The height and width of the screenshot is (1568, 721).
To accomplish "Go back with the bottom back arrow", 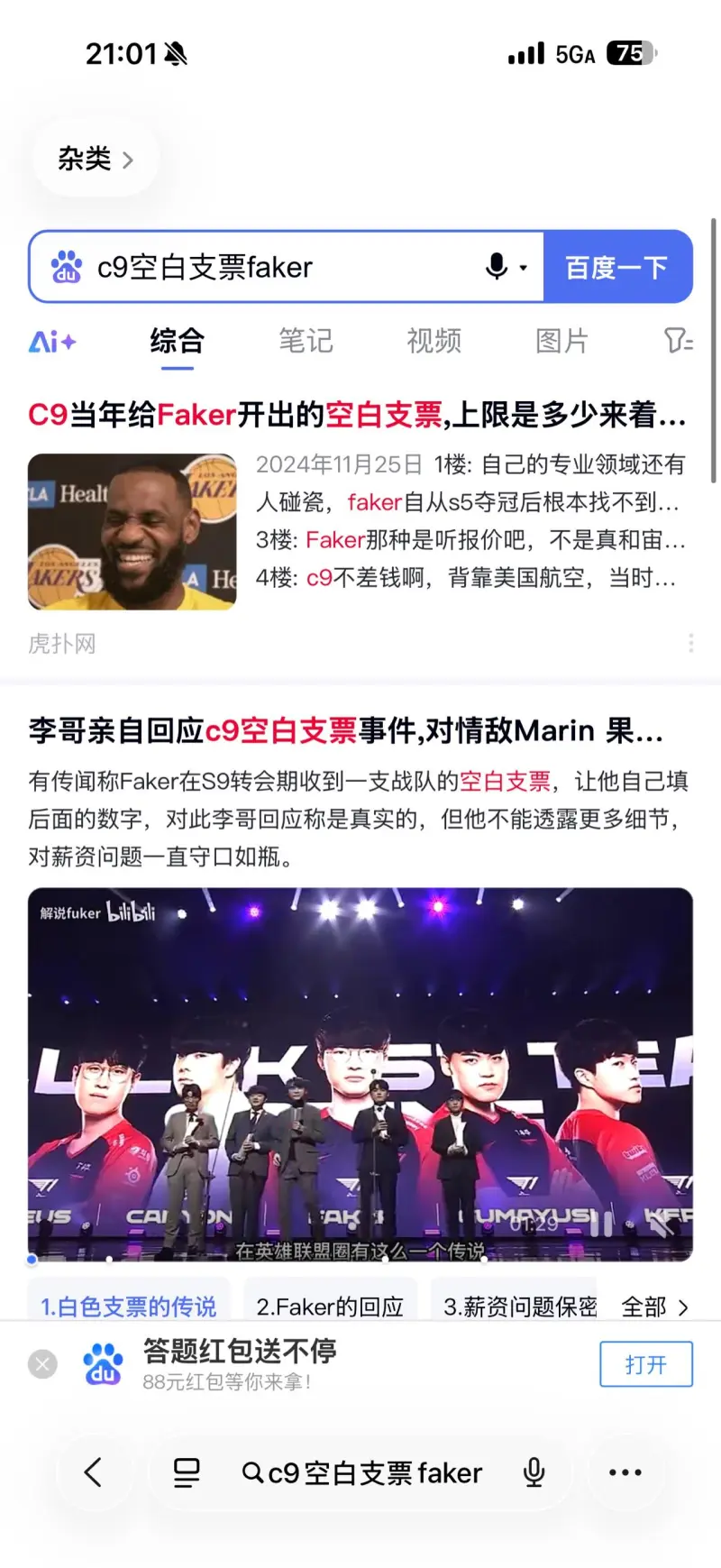I will pyautogui.click(x=93, y=1472).
